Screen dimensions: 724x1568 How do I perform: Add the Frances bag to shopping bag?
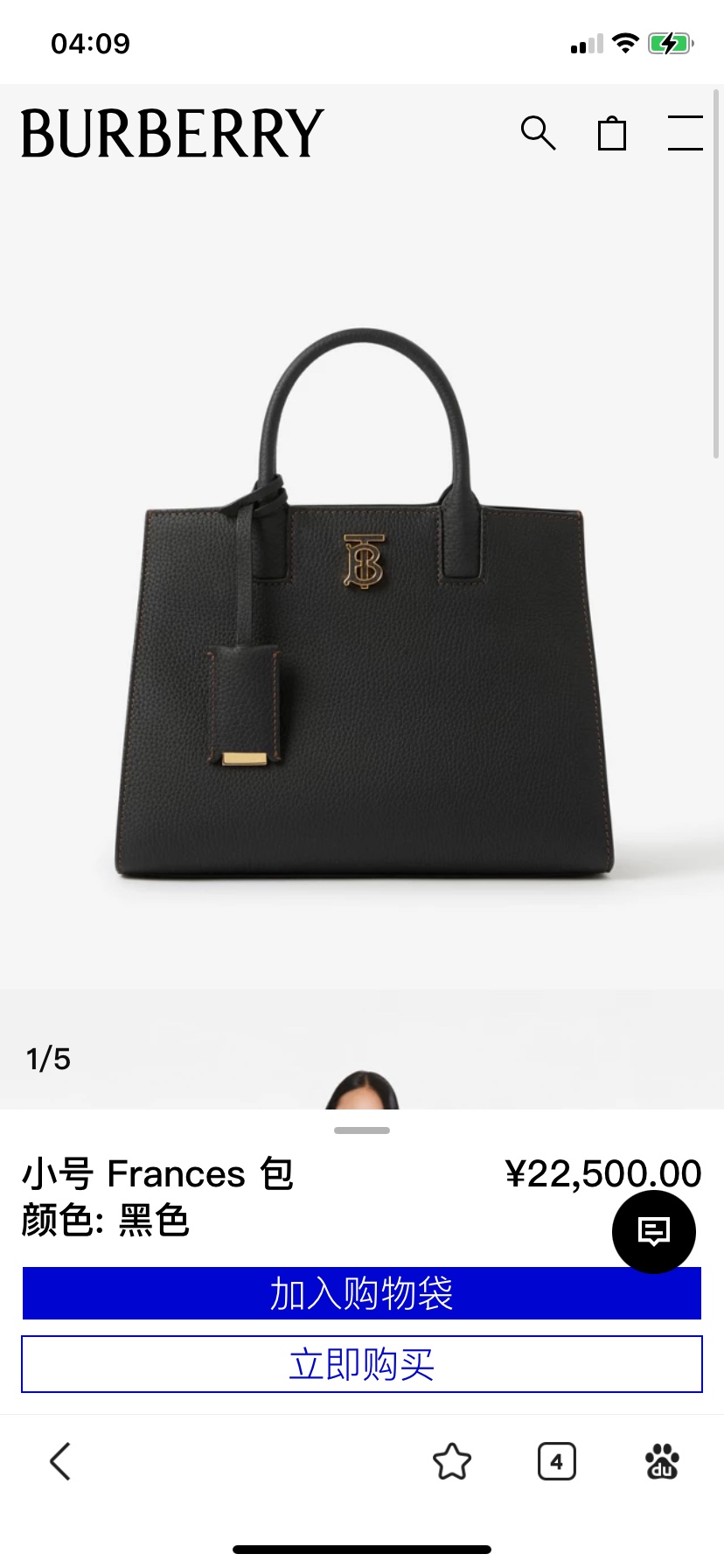click(x=362, y=1293)
